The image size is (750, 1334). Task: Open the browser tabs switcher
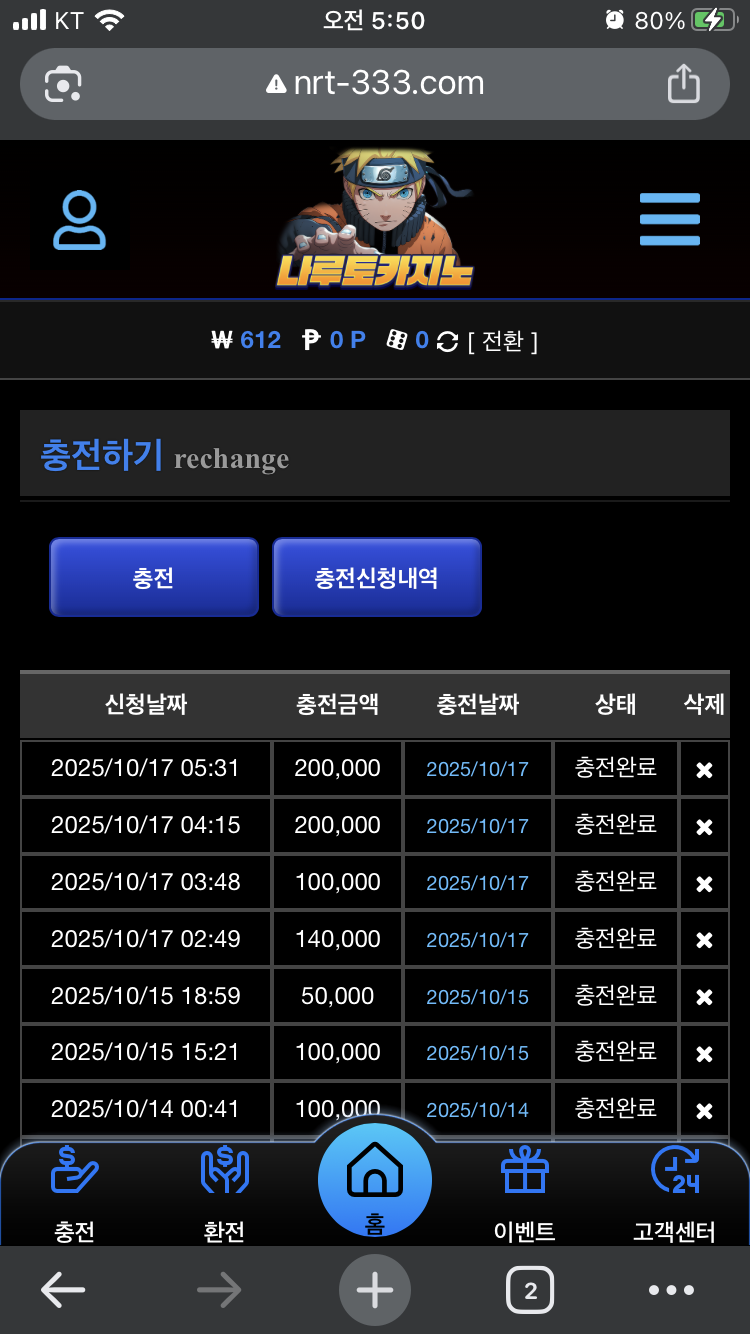[530, 1291]
